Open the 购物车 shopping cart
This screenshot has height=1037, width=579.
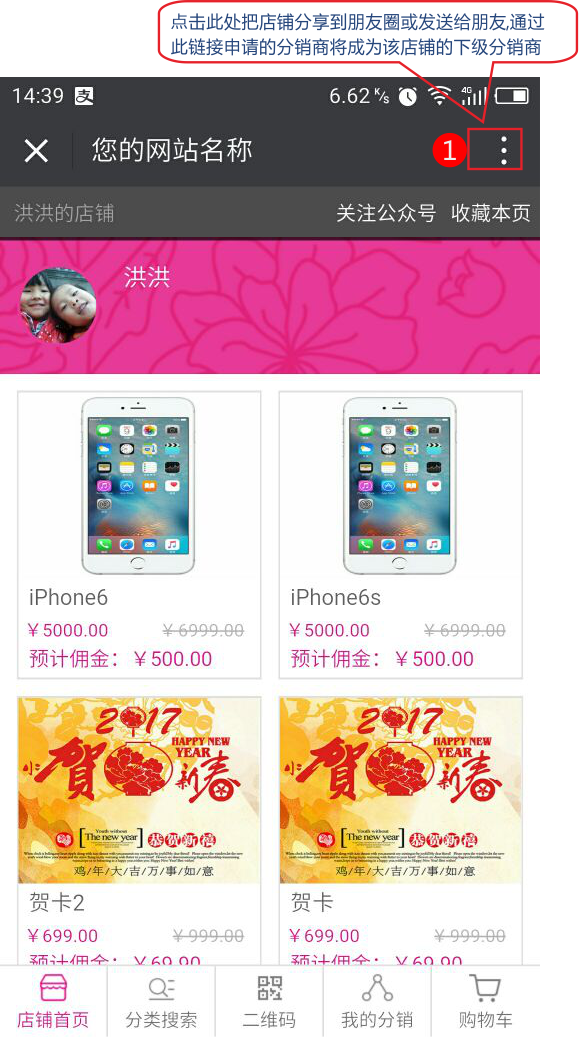click(x=485, y=1001)
